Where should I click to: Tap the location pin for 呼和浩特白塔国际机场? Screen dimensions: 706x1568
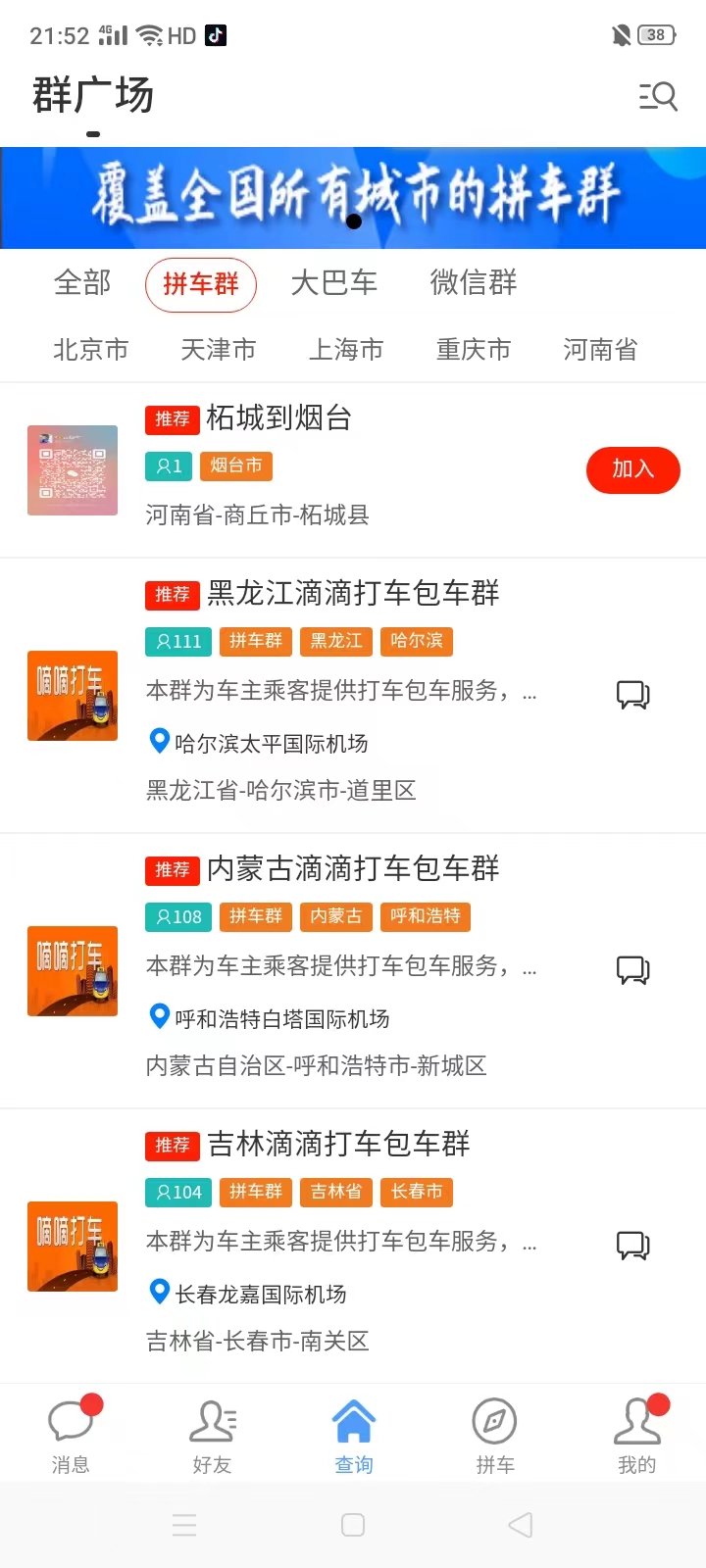[x=159, y=1017]
